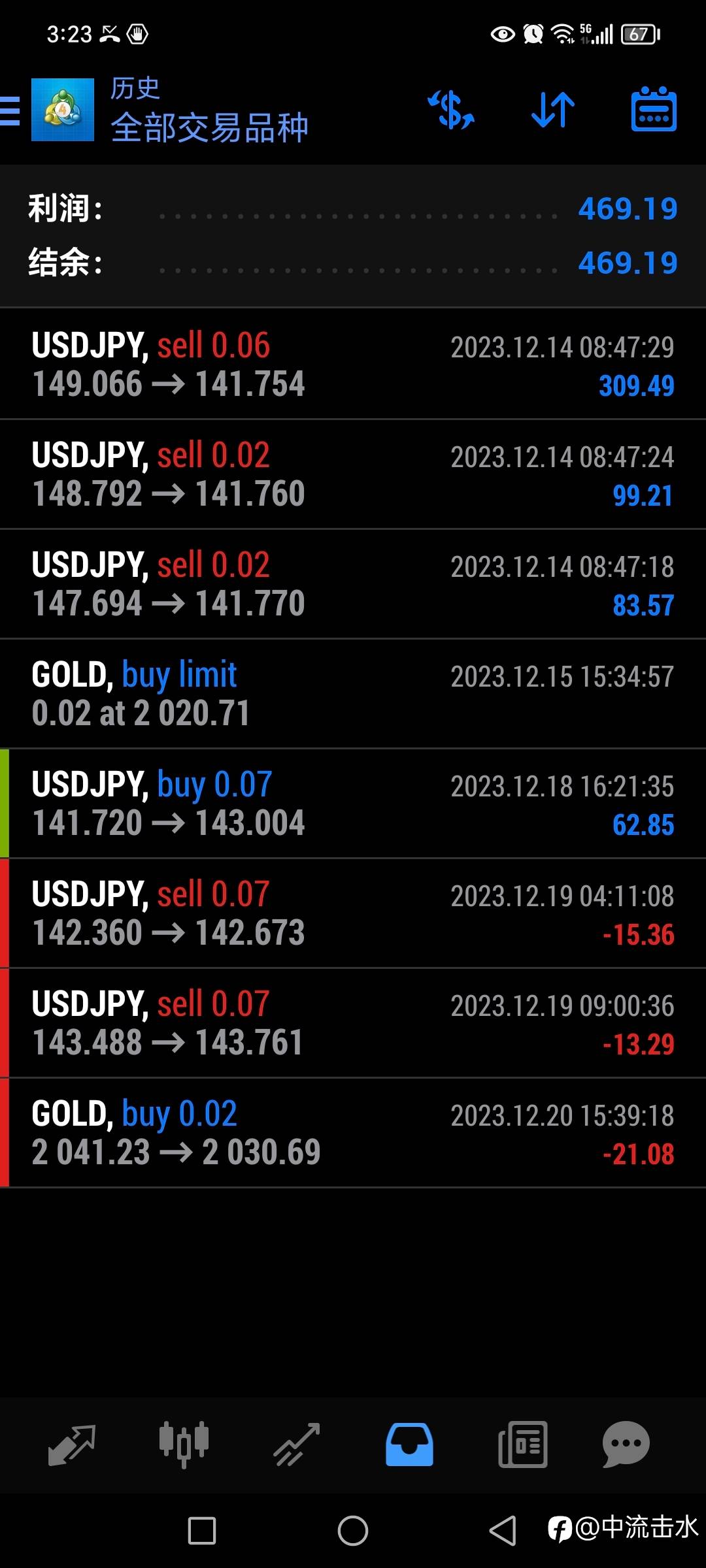Open the USDJPY trade with loss -15.36
Screen dimensions: 706x1568
(353, 913)
